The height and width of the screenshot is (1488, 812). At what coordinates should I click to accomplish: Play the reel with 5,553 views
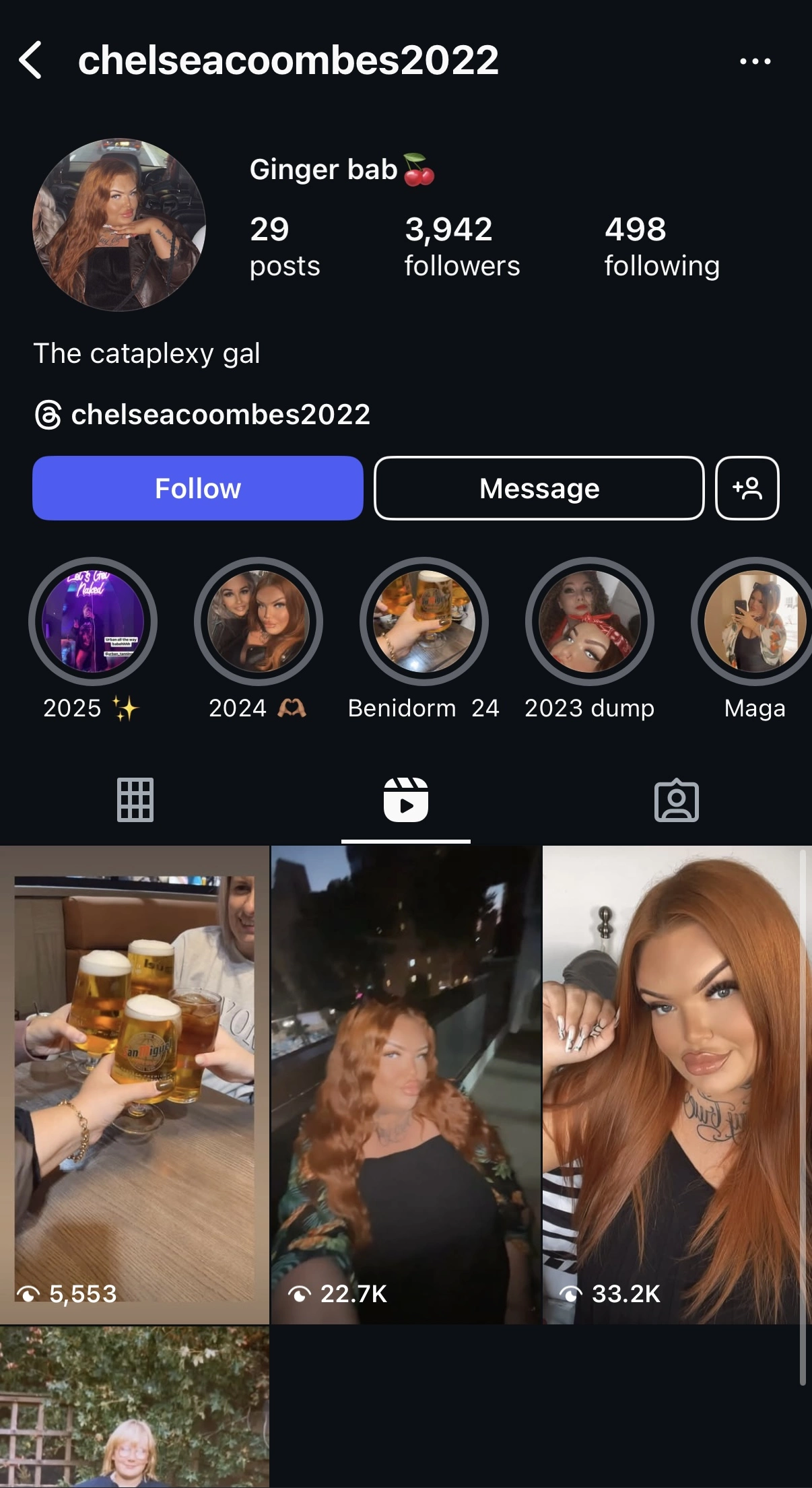point(135,1084)
